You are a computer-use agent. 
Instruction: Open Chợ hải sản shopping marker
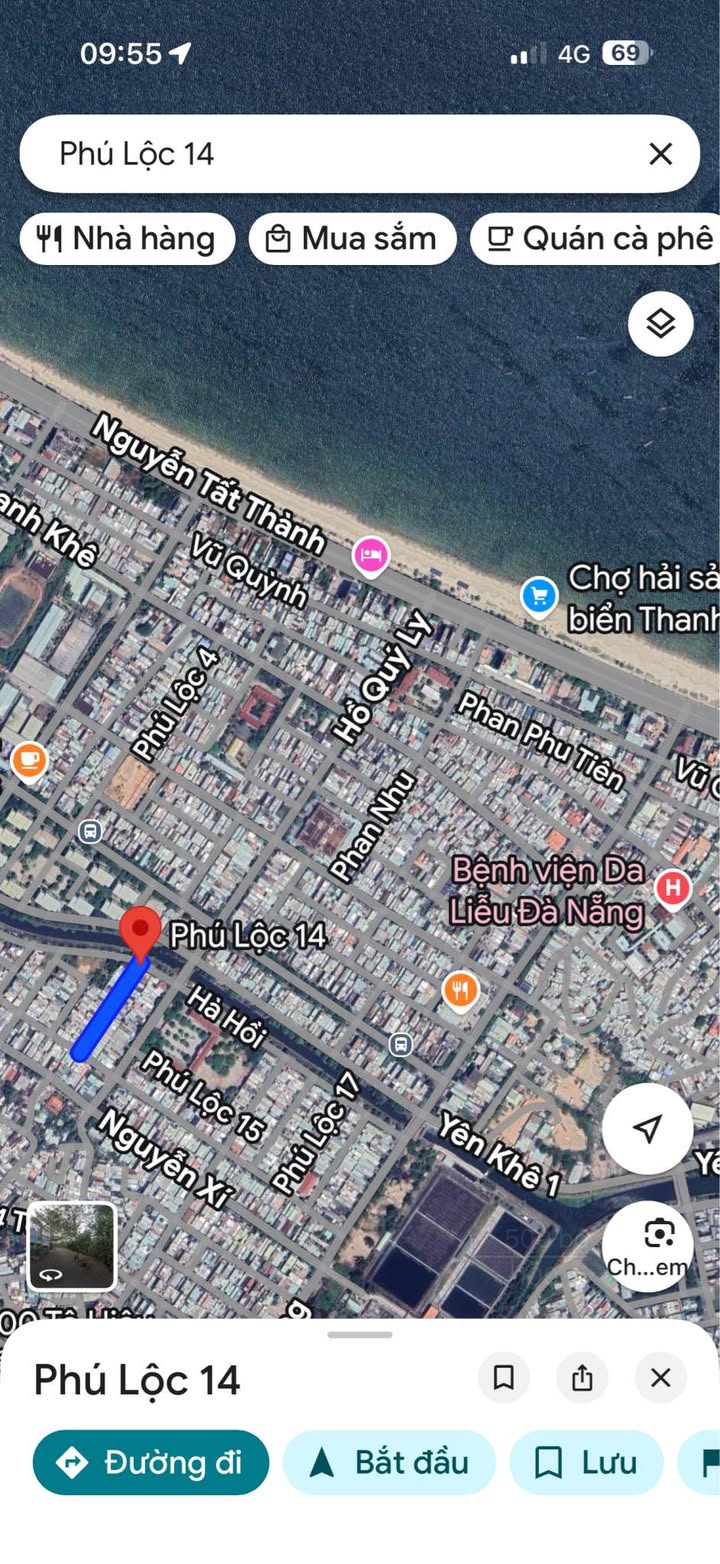(539, 597)
